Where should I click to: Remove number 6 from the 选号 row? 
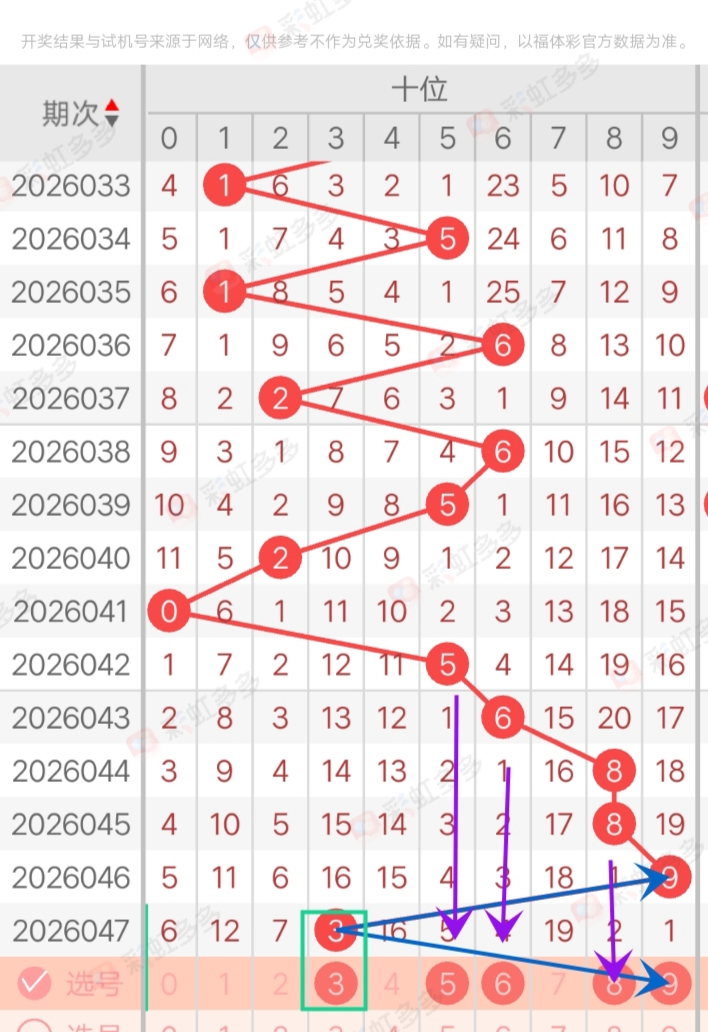(503, 985)
